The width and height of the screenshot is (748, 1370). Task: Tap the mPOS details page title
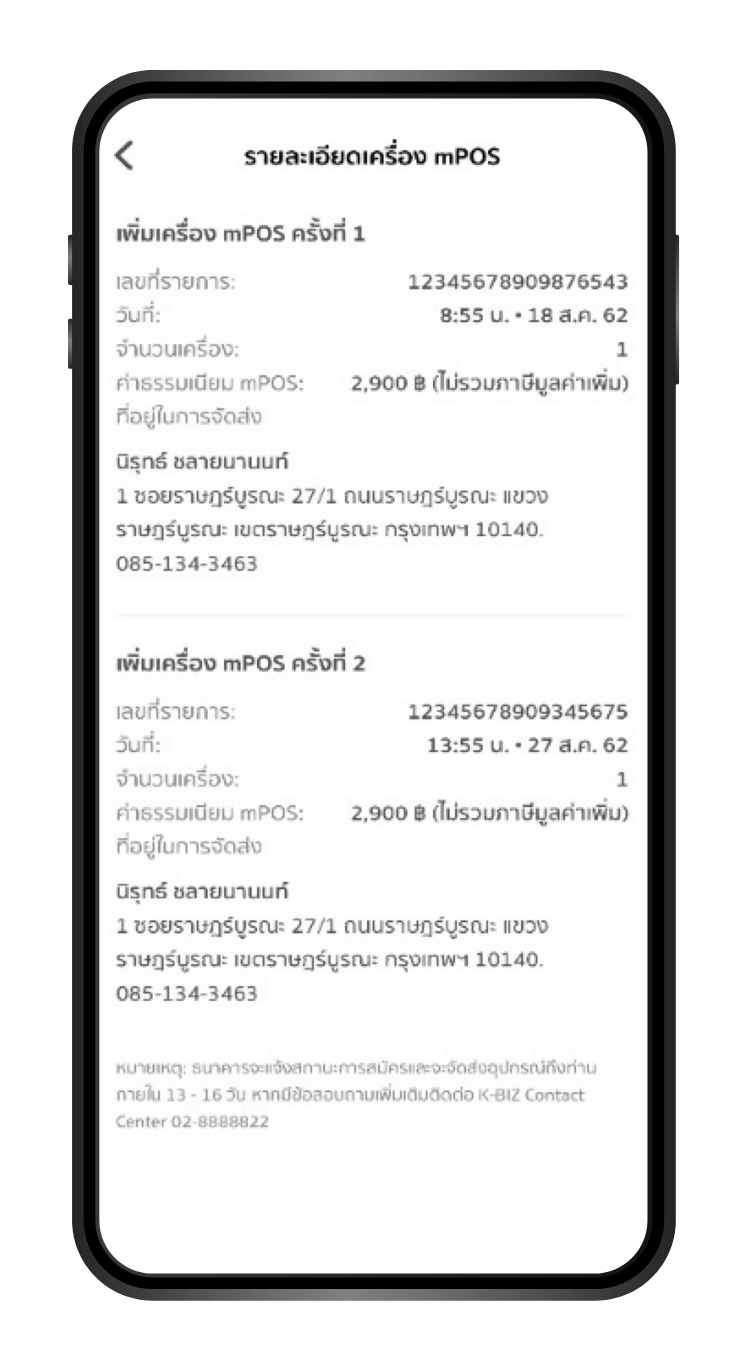coord(374,156)
